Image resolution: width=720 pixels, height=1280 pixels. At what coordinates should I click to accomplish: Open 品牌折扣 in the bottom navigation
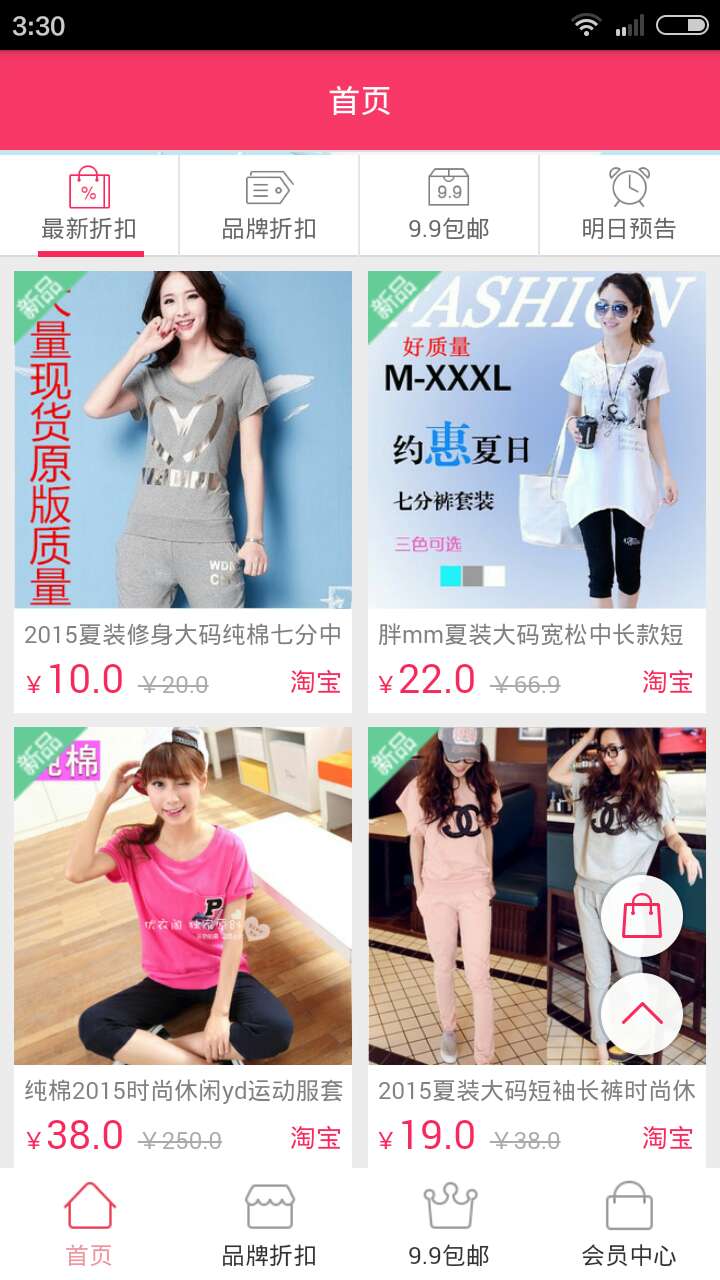pyautogui.click(x=269, y=1224)
